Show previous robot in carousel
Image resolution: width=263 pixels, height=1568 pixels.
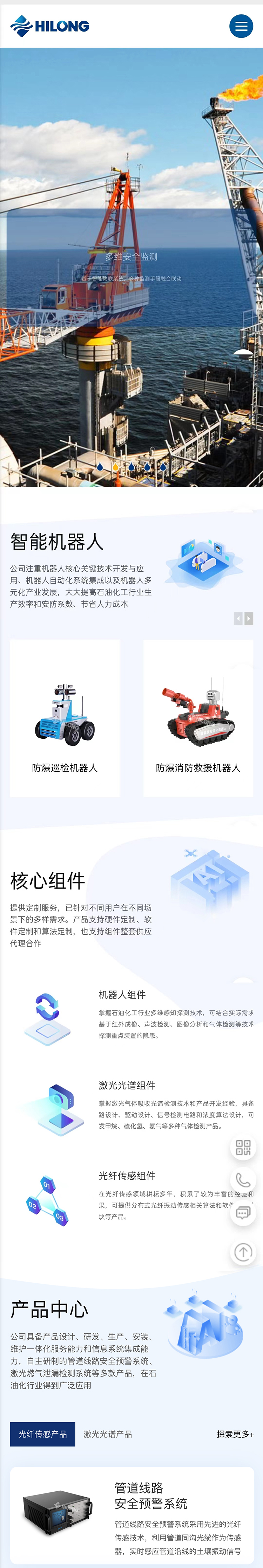[x=238, y=619]
